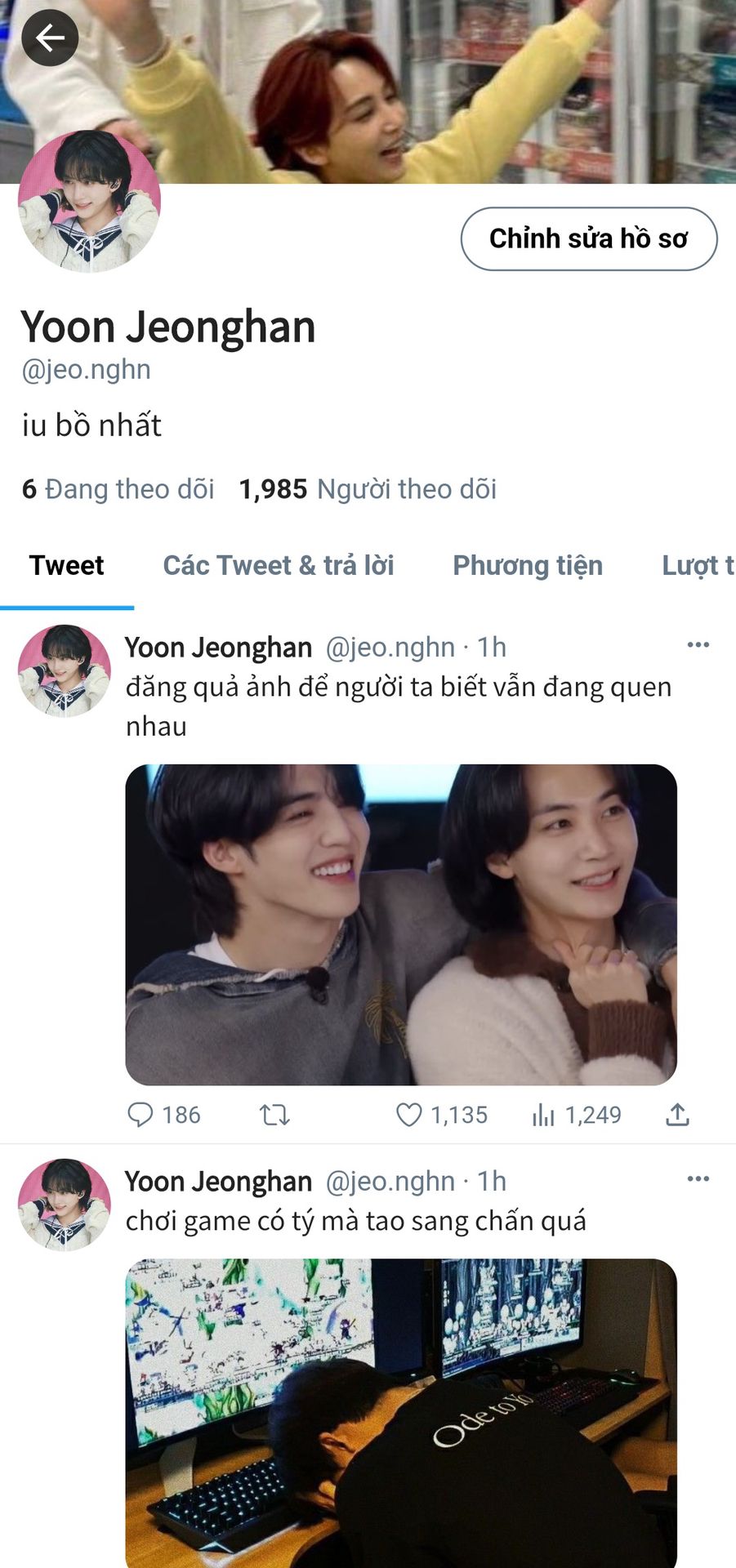Like the tweet with 1,135 likes
Screen dimensions: 736x1568
(x=409, y=1115)
